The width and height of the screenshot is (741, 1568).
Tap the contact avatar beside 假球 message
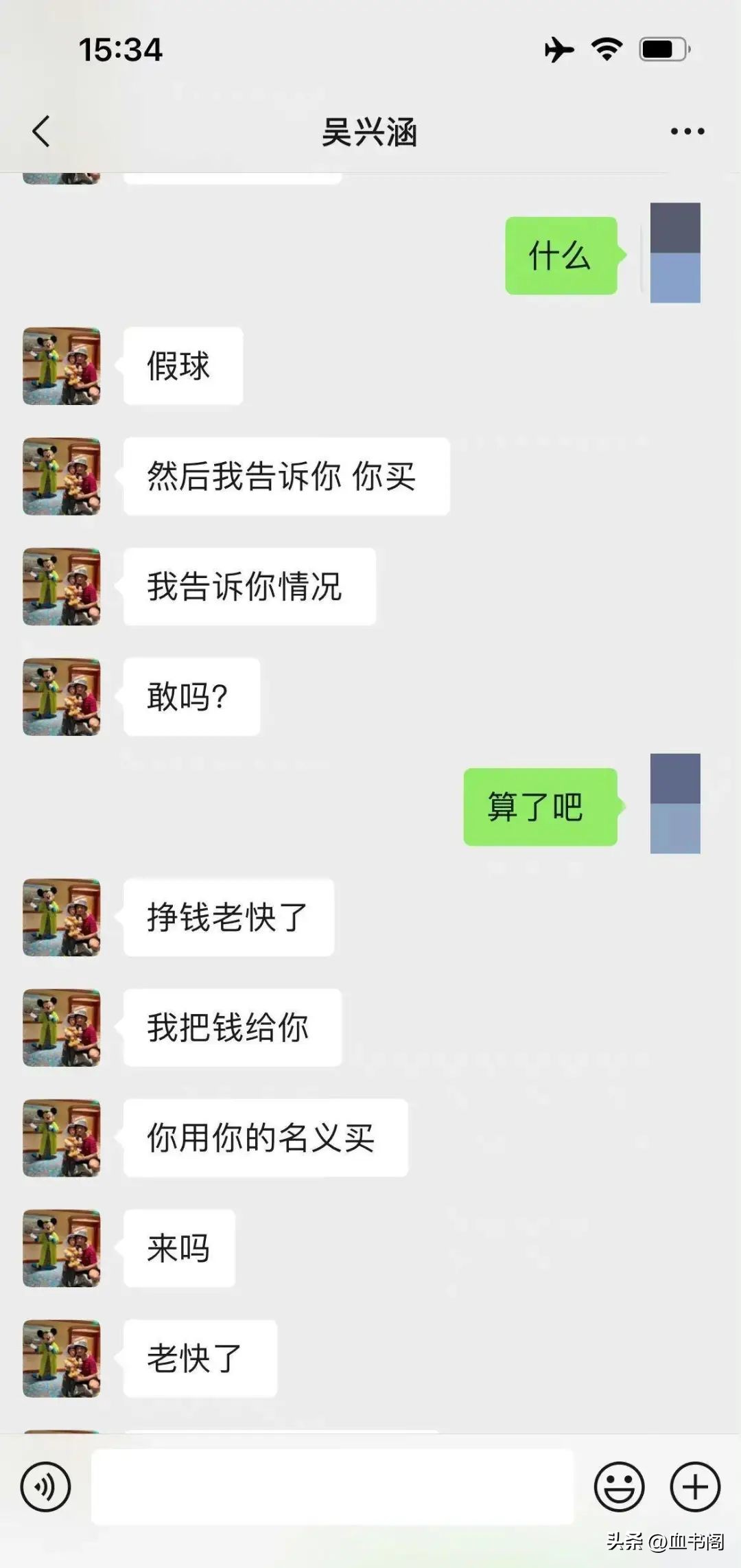point(62,366)
